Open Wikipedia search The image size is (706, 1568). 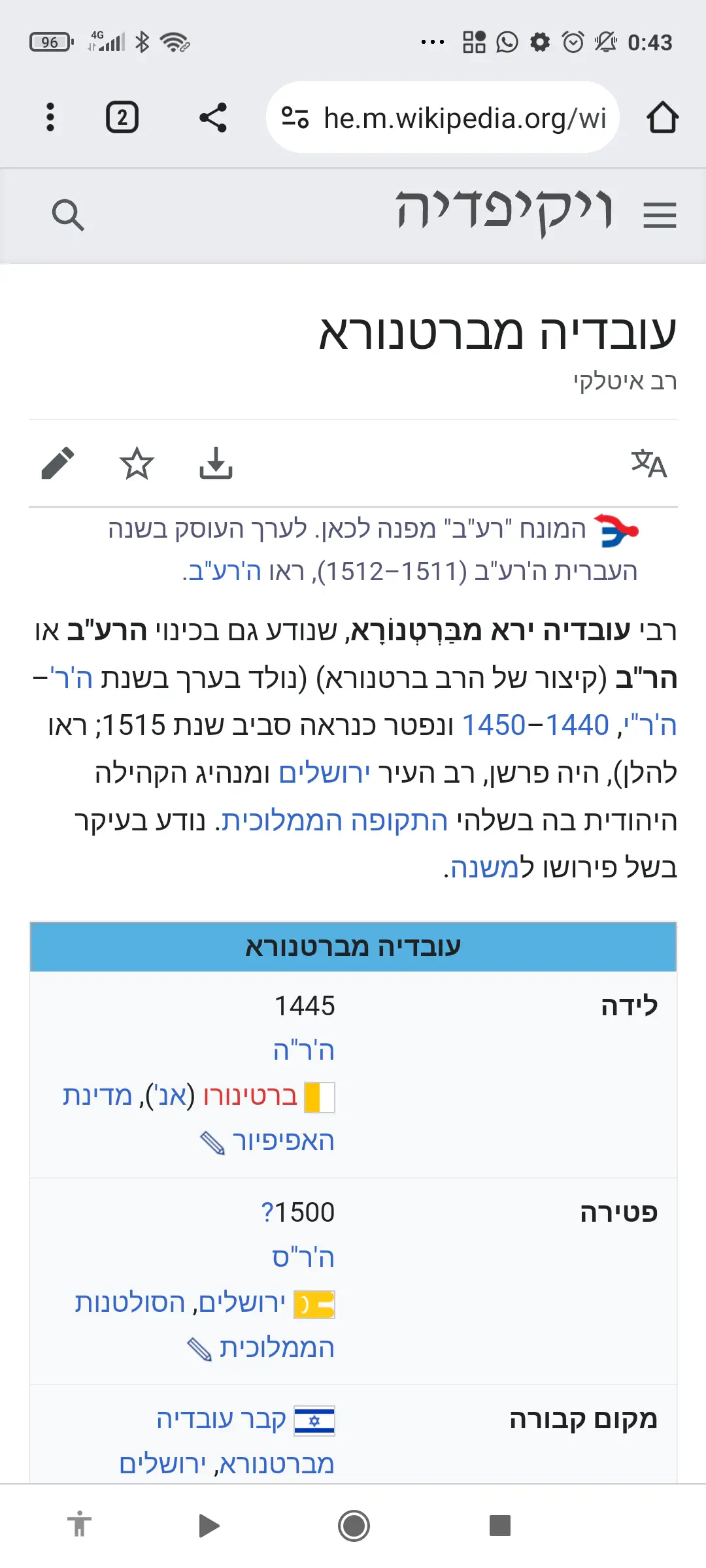coord(68,215)
